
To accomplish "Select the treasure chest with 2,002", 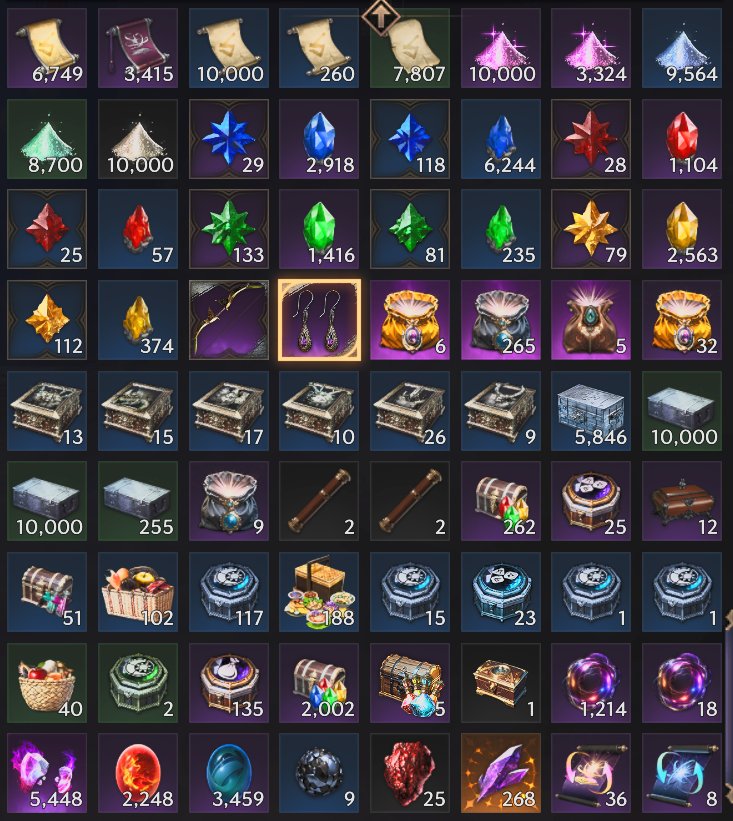I will (319, 681).
